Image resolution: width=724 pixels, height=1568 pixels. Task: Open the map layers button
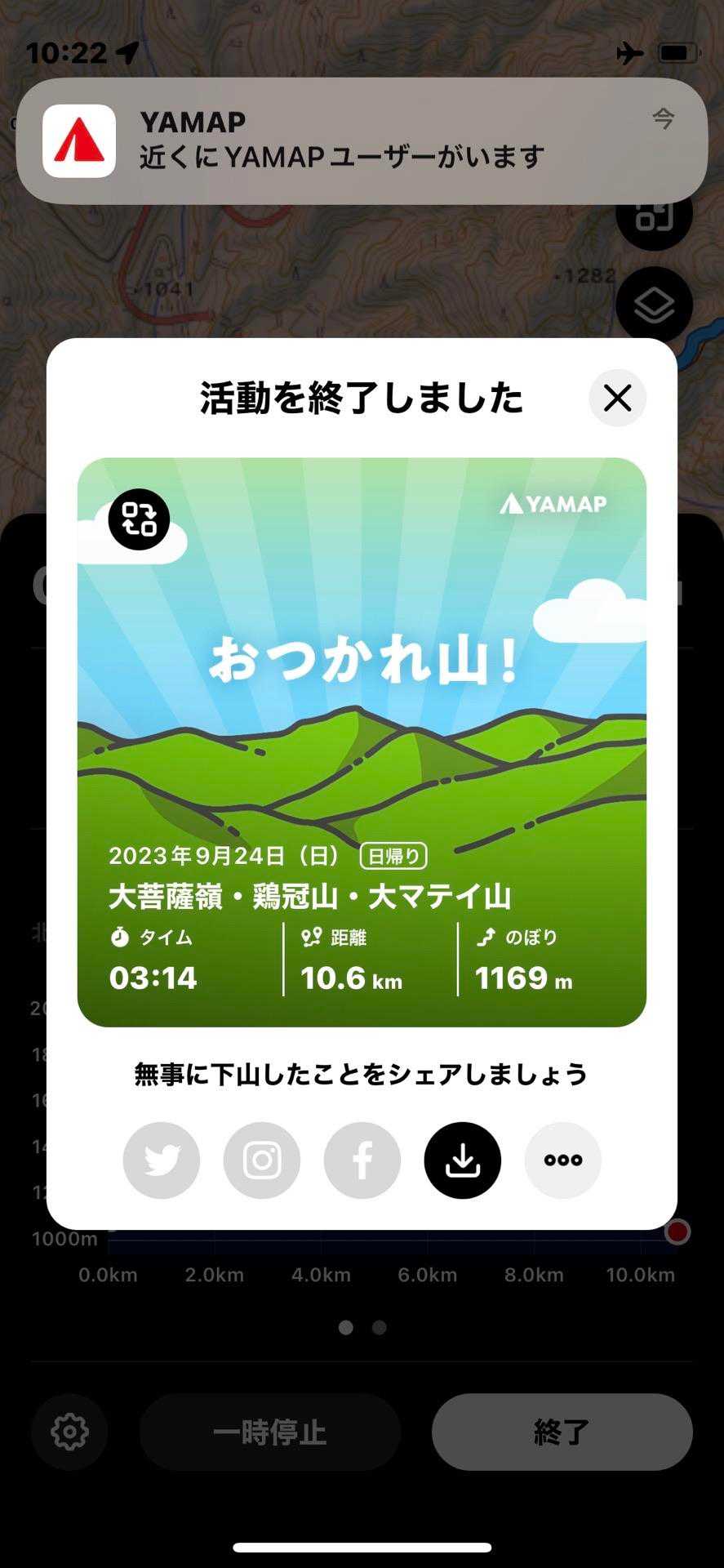pyautogui.click(x=654, y=305)
